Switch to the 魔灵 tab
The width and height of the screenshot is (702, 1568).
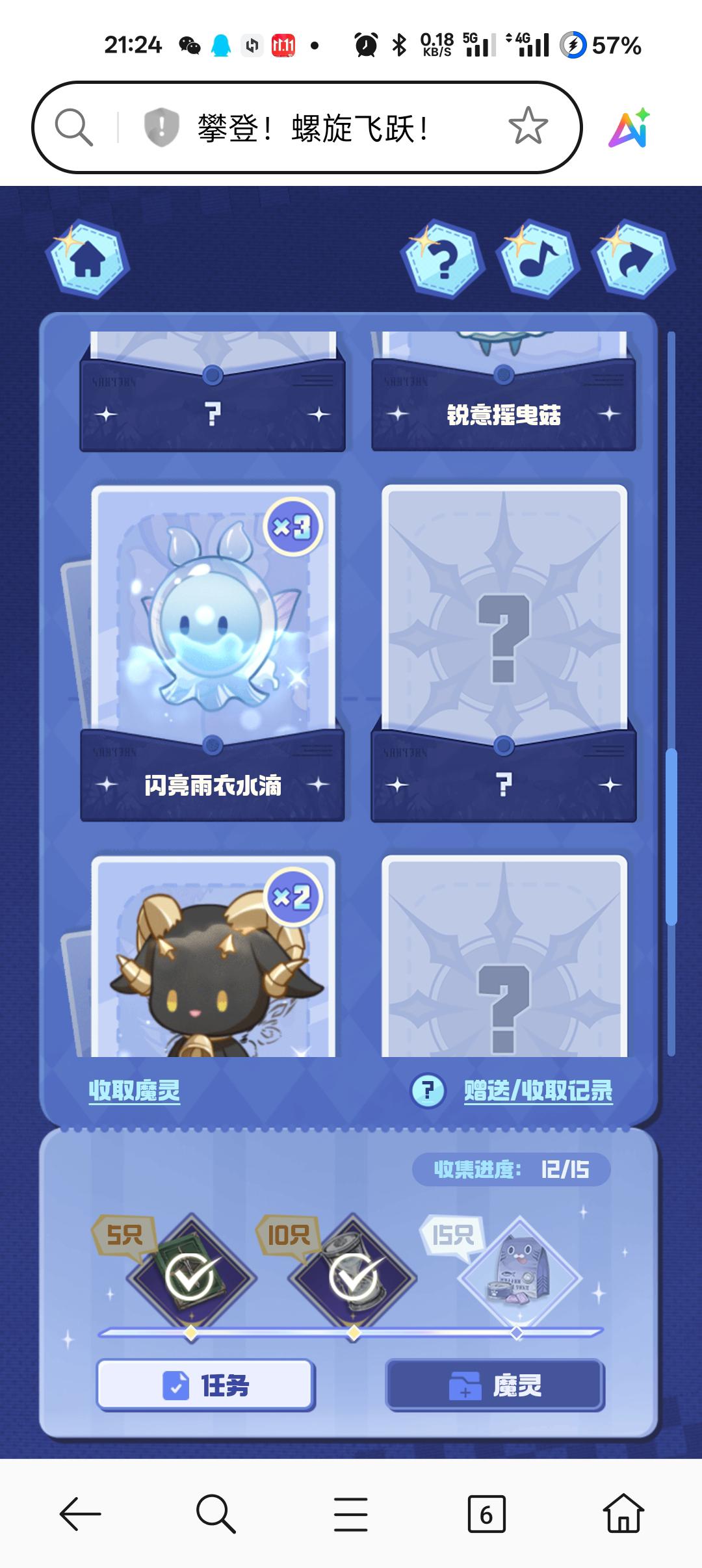[495, 1385]
